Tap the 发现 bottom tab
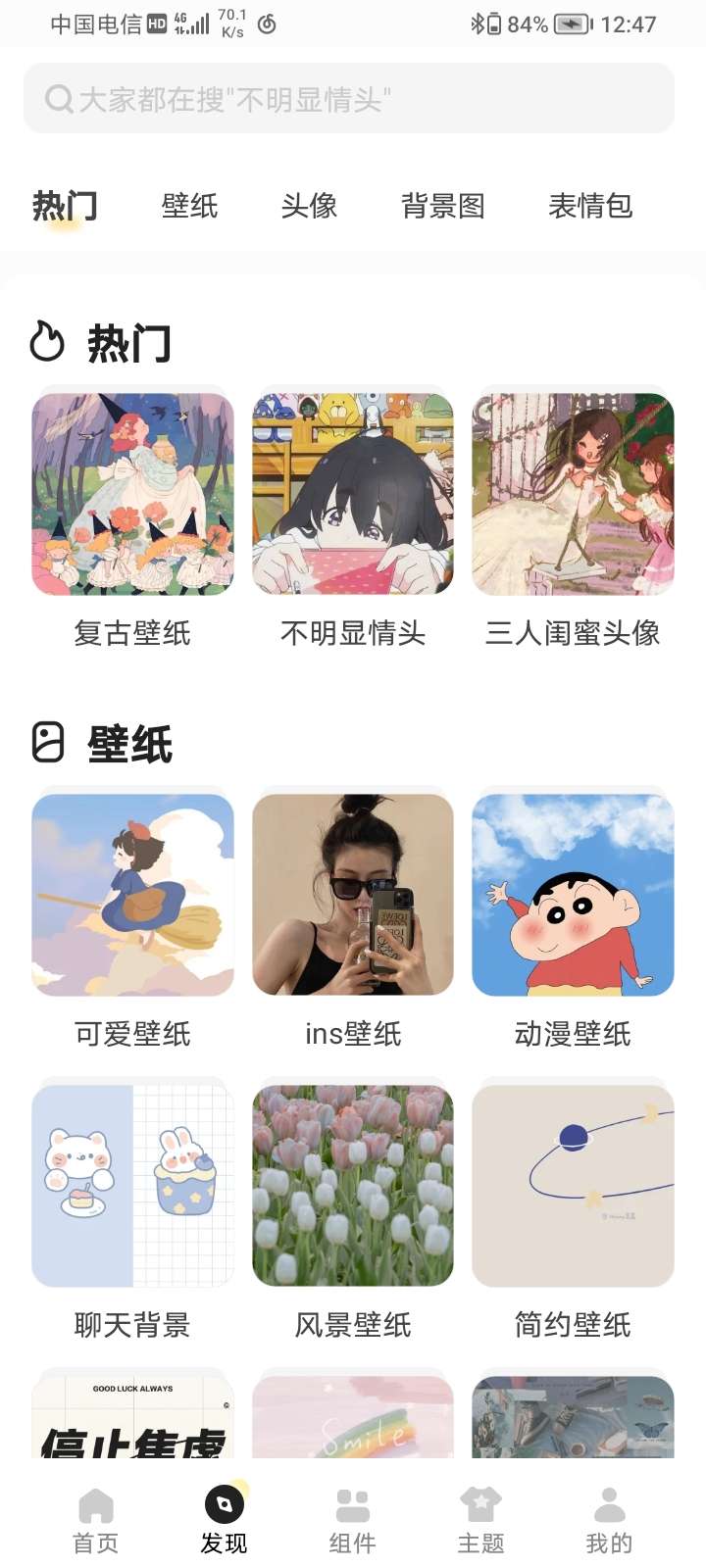This screenshot has width=706, height=1568. tap(224, 1519)
